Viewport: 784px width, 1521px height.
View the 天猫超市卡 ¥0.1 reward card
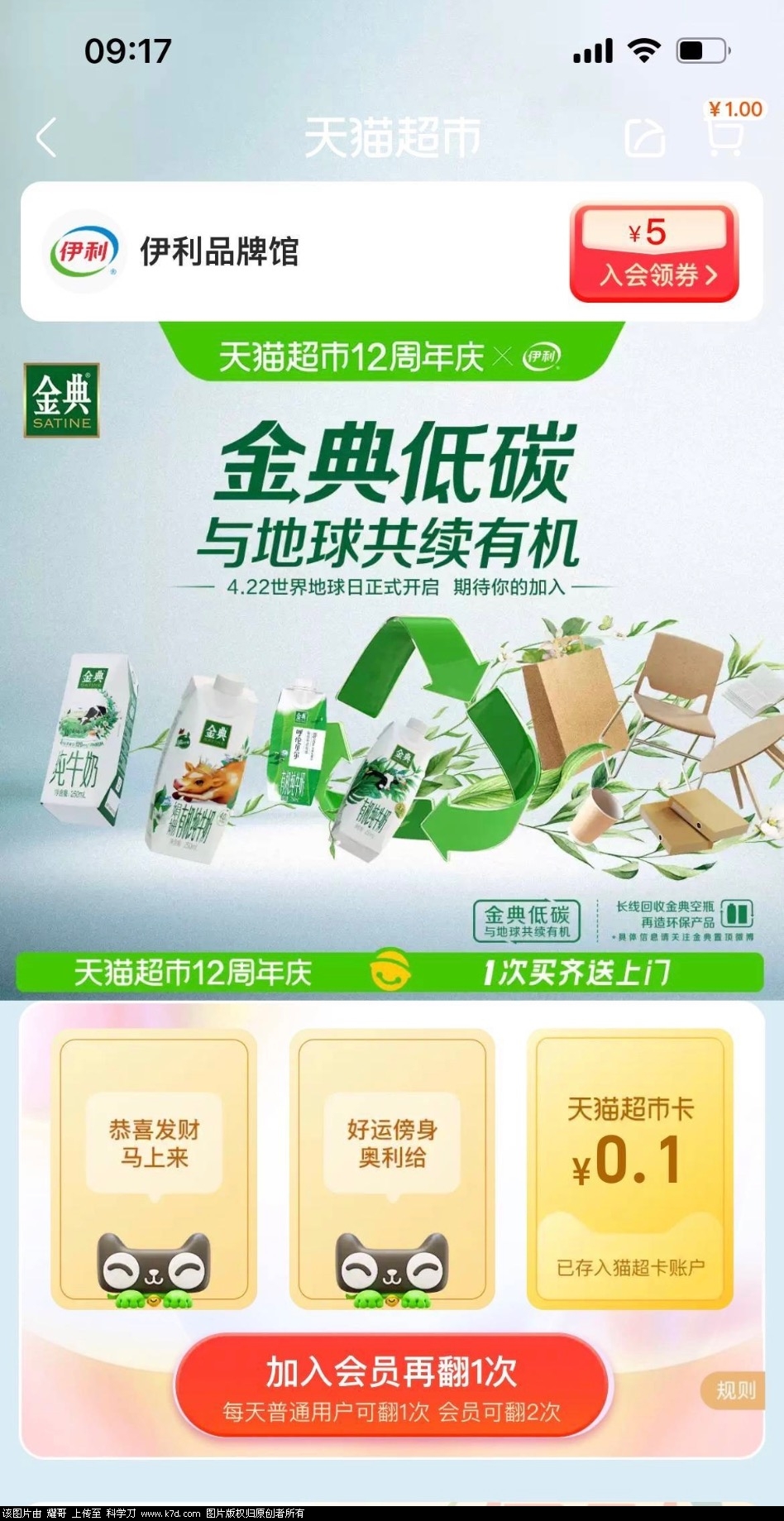click(630, 1169)
